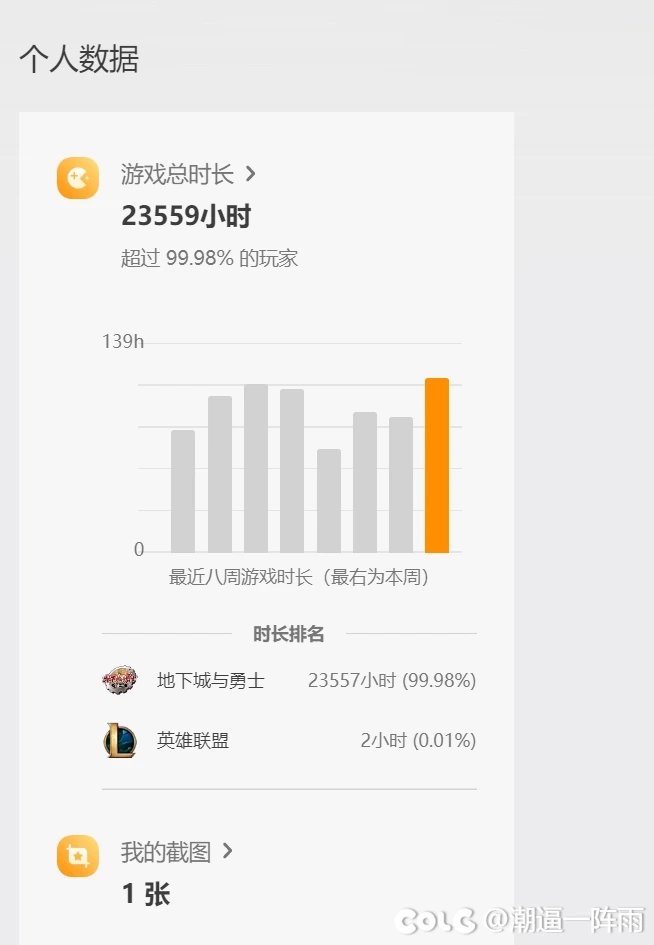Open the 我的截图 section
This screenshot has width=654, height=945.
click(176, 852)
